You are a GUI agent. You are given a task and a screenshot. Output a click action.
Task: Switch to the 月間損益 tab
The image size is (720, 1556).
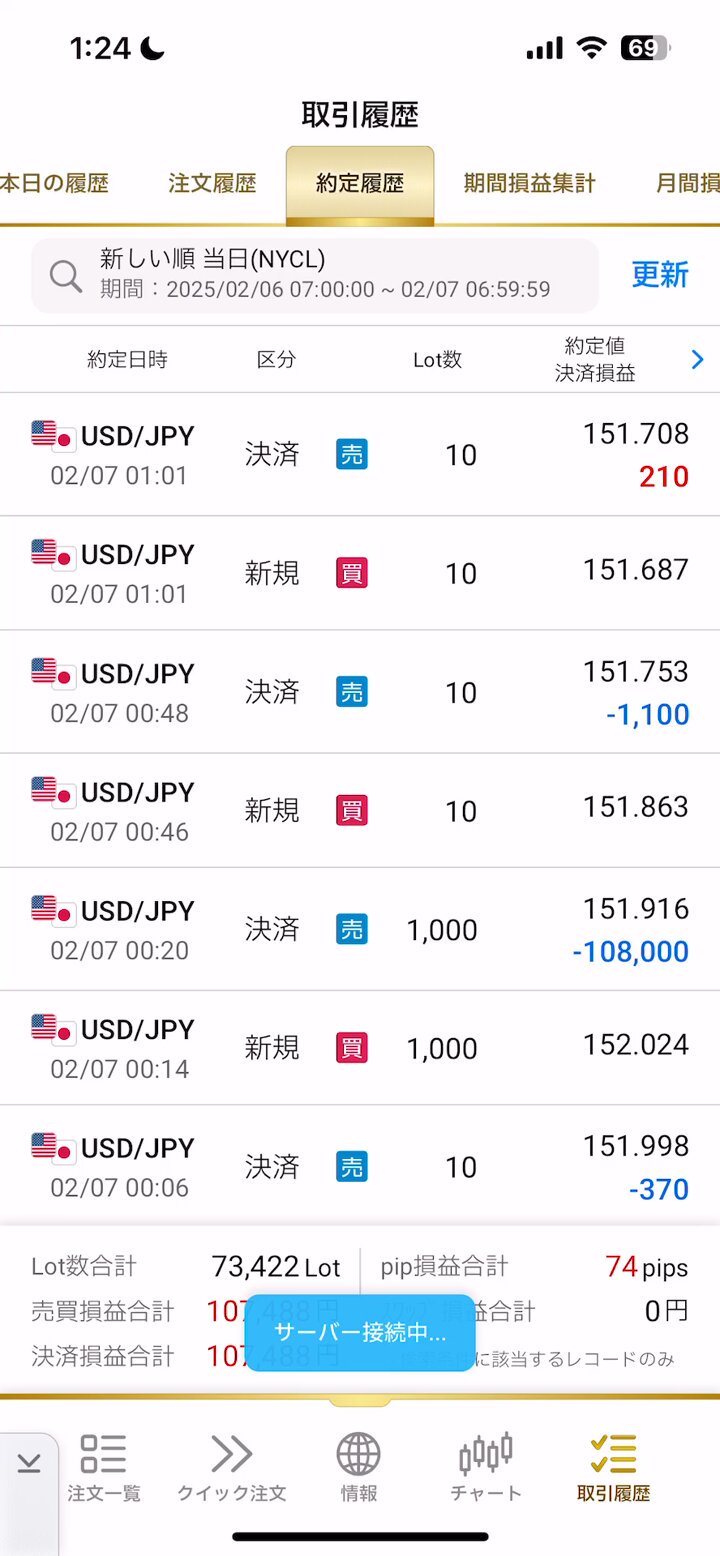point(686,184)
